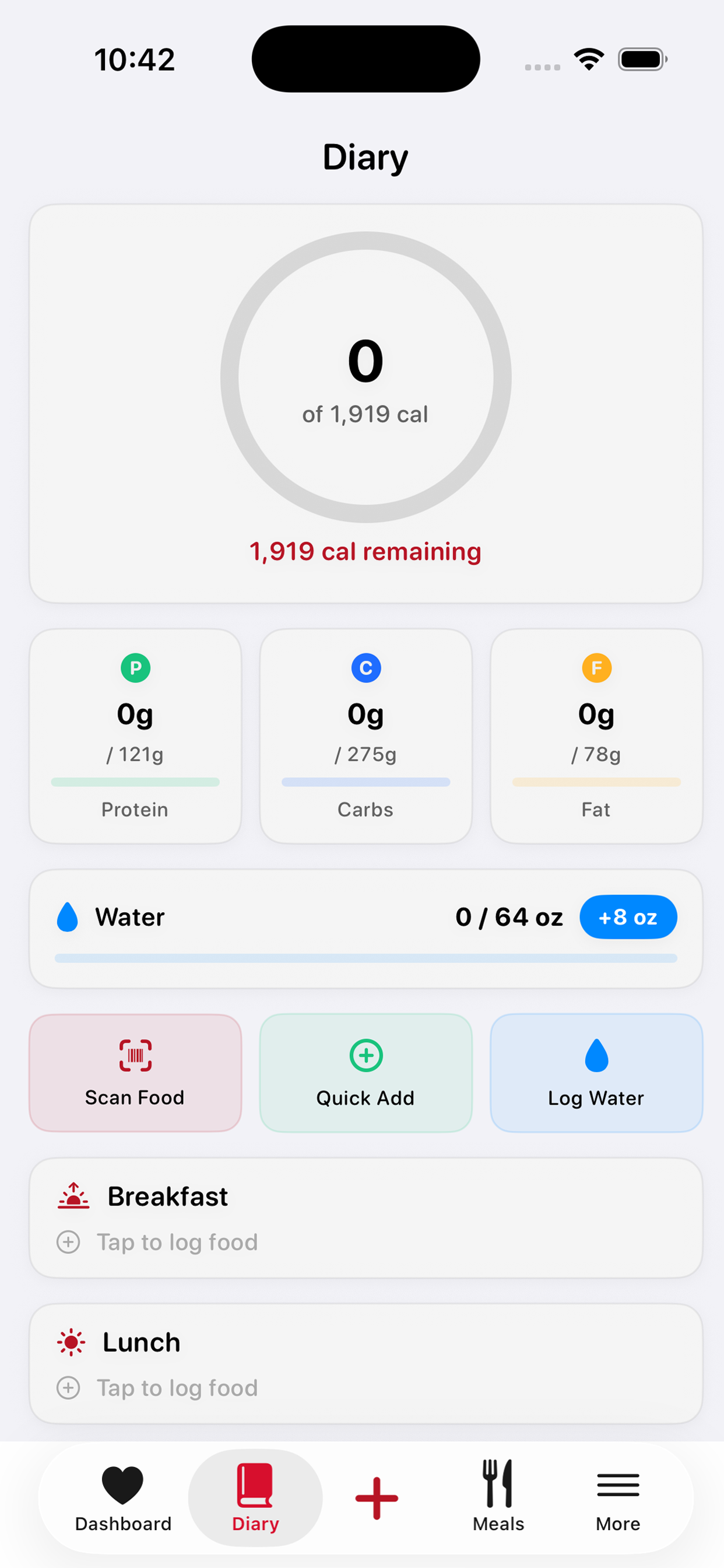Select the green P protein badge

coord(135,668)
